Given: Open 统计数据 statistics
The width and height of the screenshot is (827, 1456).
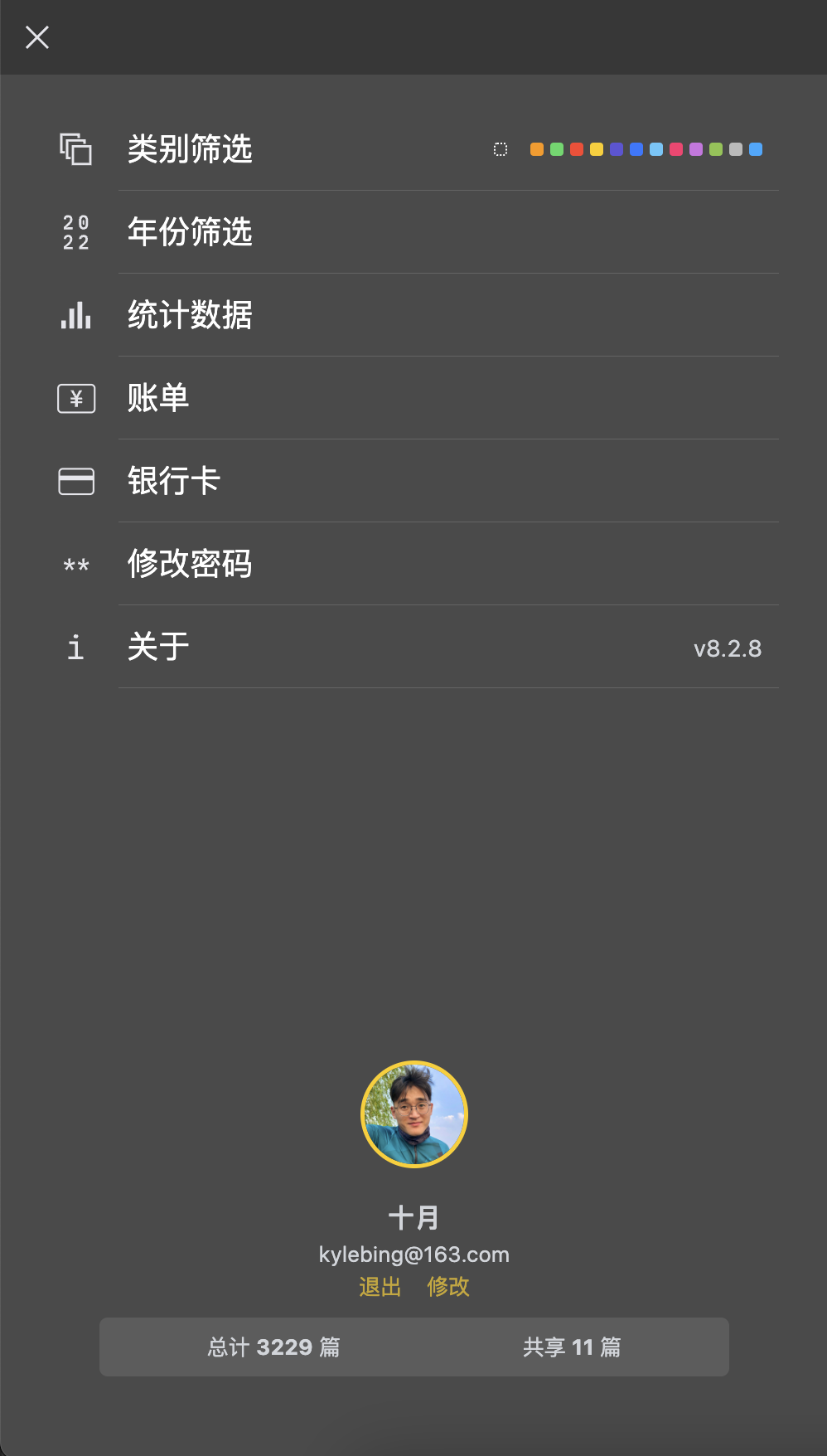Looking at the screenshot, I should (190, 315).
